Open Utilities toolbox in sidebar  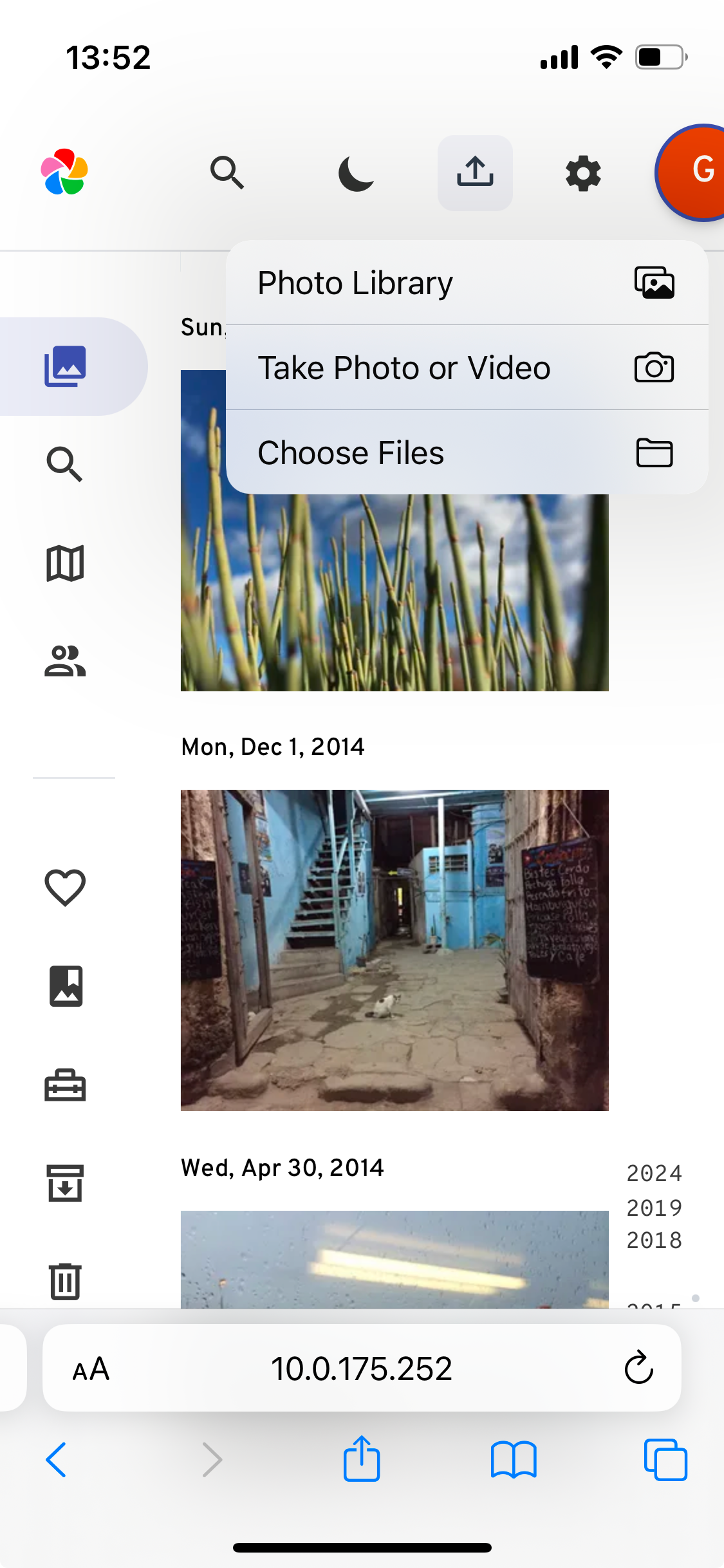pos(65,1085)
